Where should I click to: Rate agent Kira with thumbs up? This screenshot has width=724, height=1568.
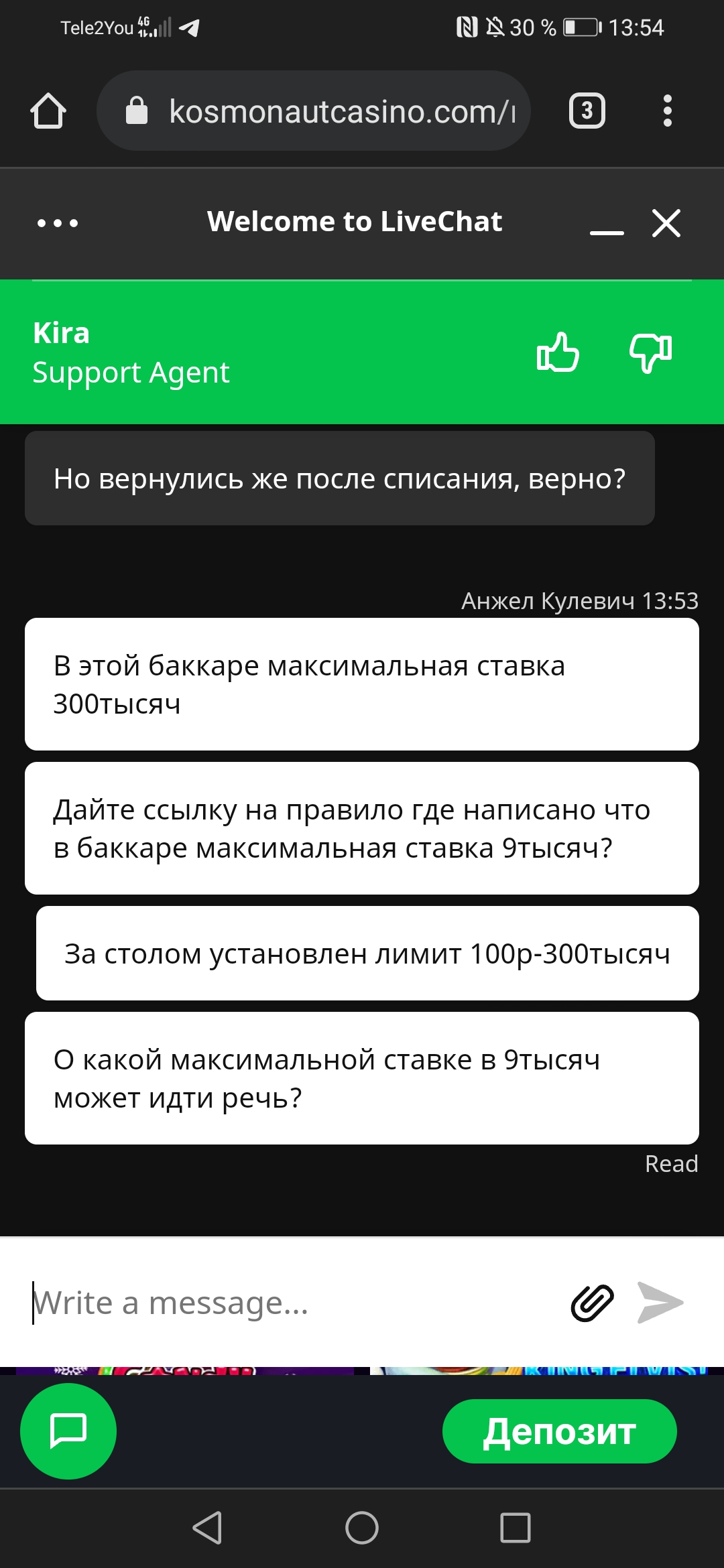(x=558, y=352)
